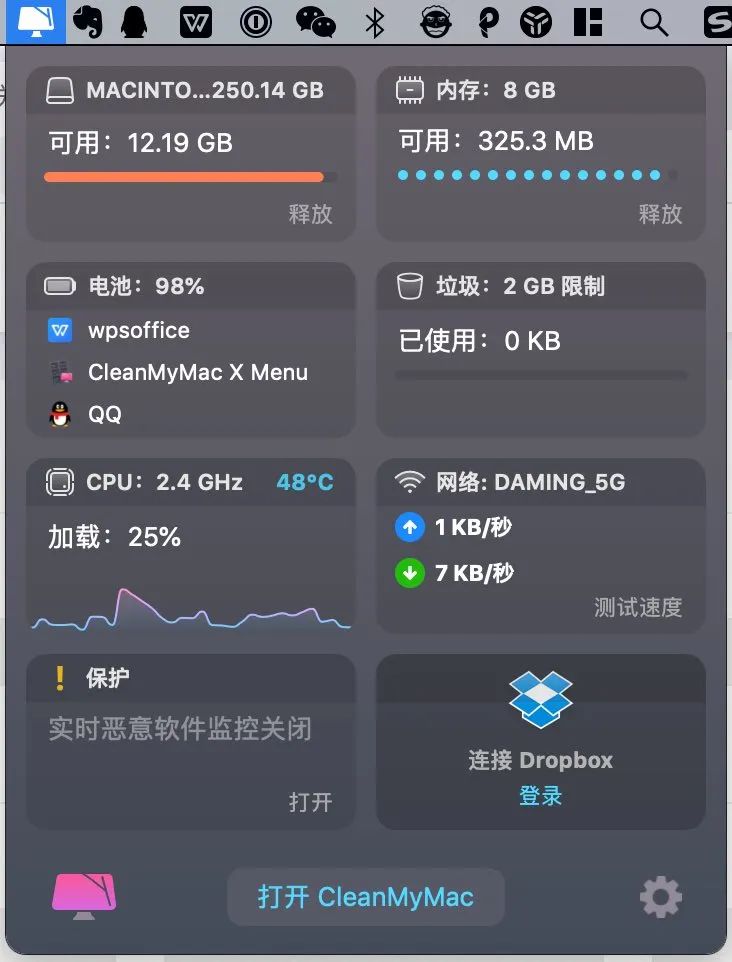Open Spotlight search in the menu bar
Screen dimensions: 732x962
pyautogui.click(x=654, y=22)
